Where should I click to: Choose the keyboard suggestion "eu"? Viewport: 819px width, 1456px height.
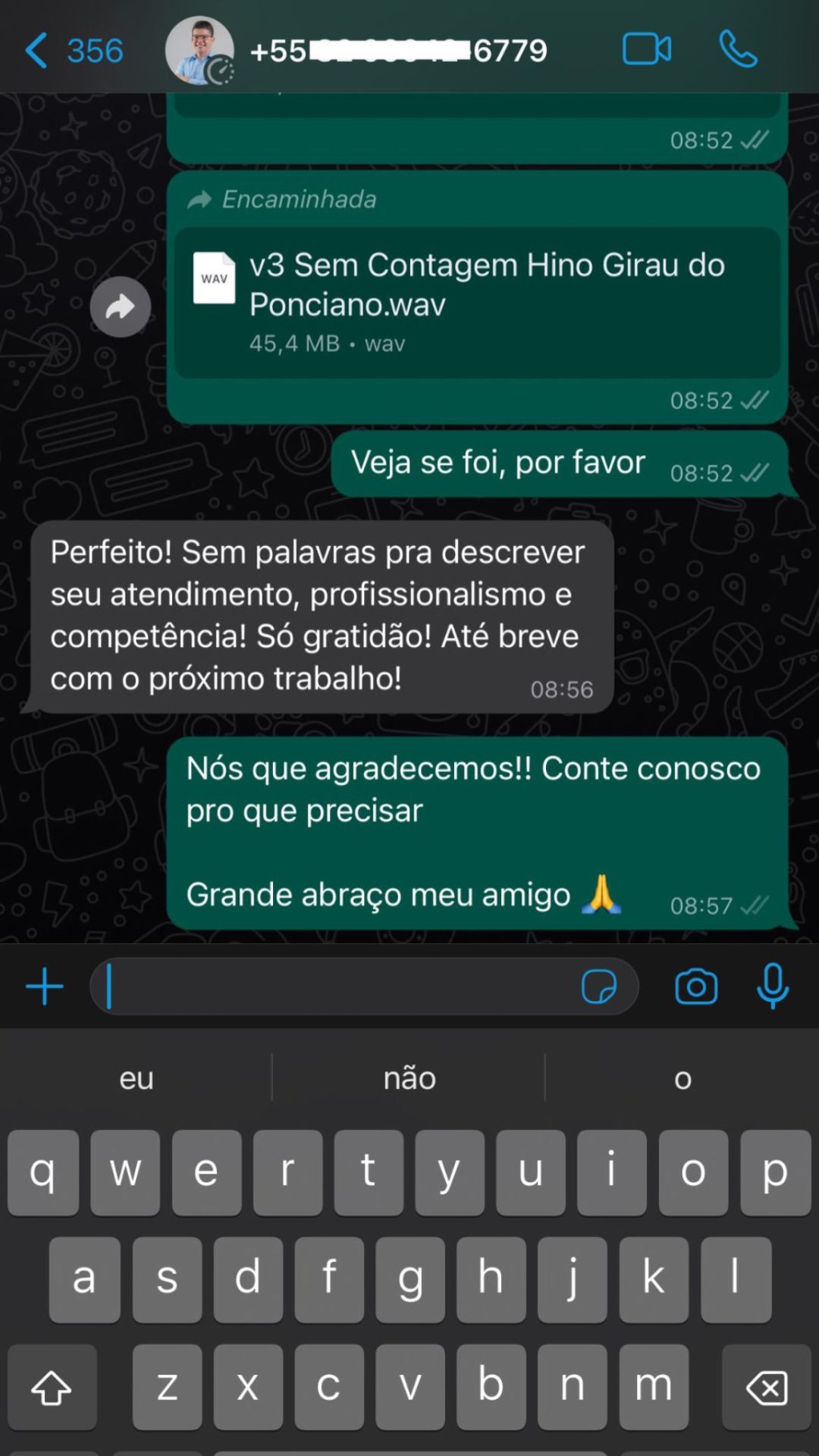click(136, 1078)
